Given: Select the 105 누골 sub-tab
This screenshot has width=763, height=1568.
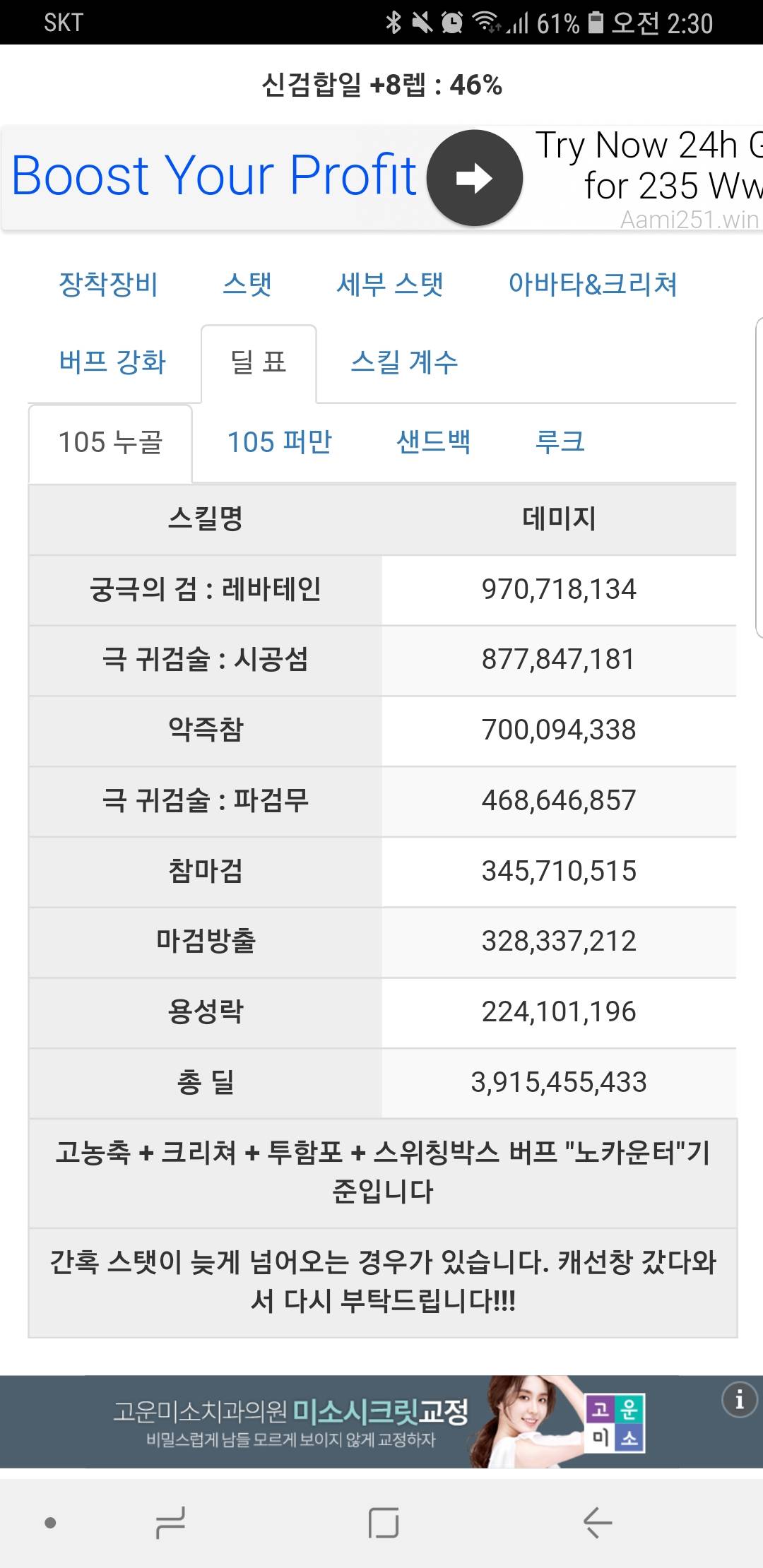Looking at the screenshot, I should pos(110,443).
